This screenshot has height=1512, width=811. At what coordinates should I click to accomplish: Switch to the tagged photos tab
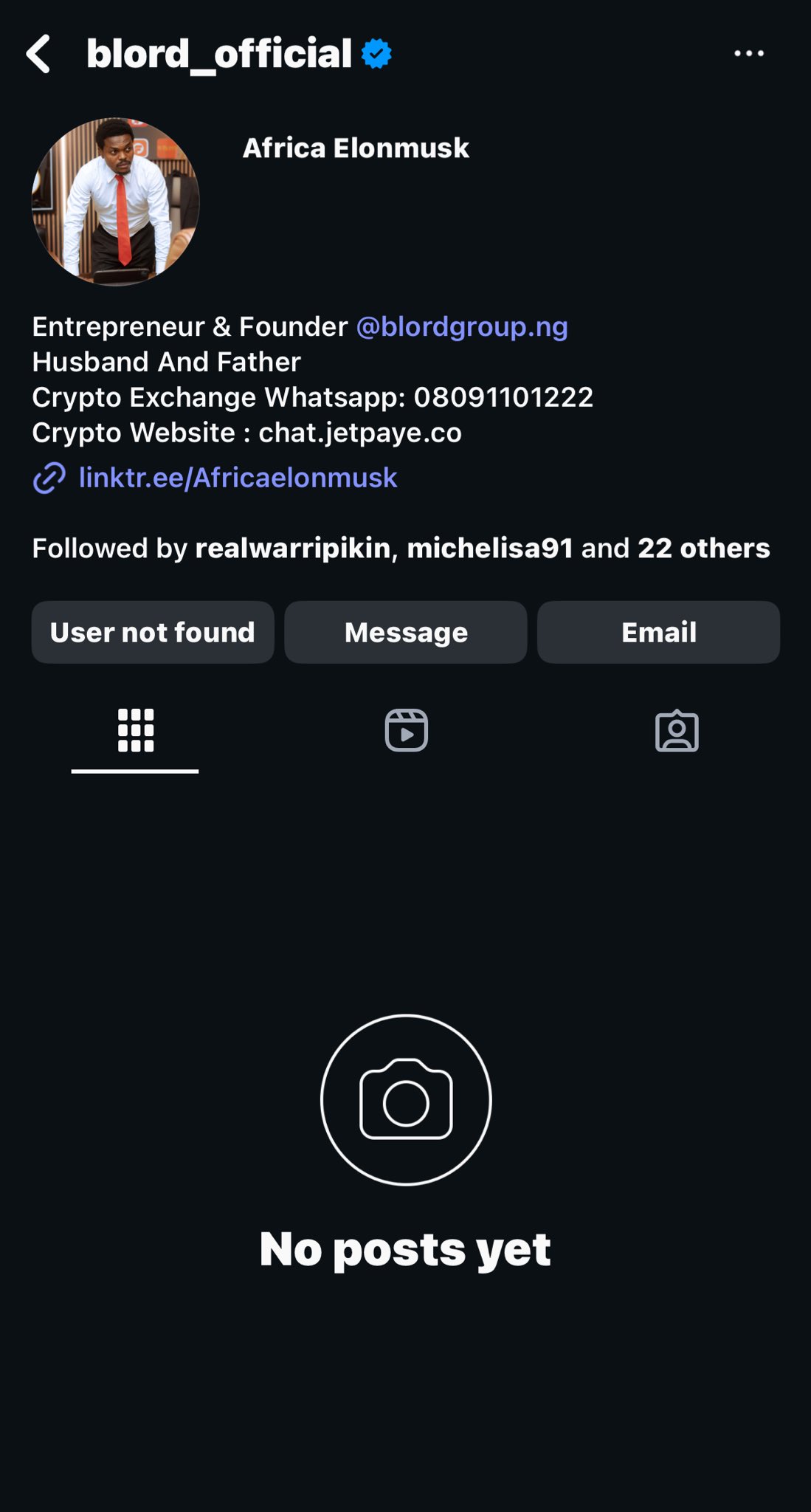pyautogui.click(x=677, y=730)
